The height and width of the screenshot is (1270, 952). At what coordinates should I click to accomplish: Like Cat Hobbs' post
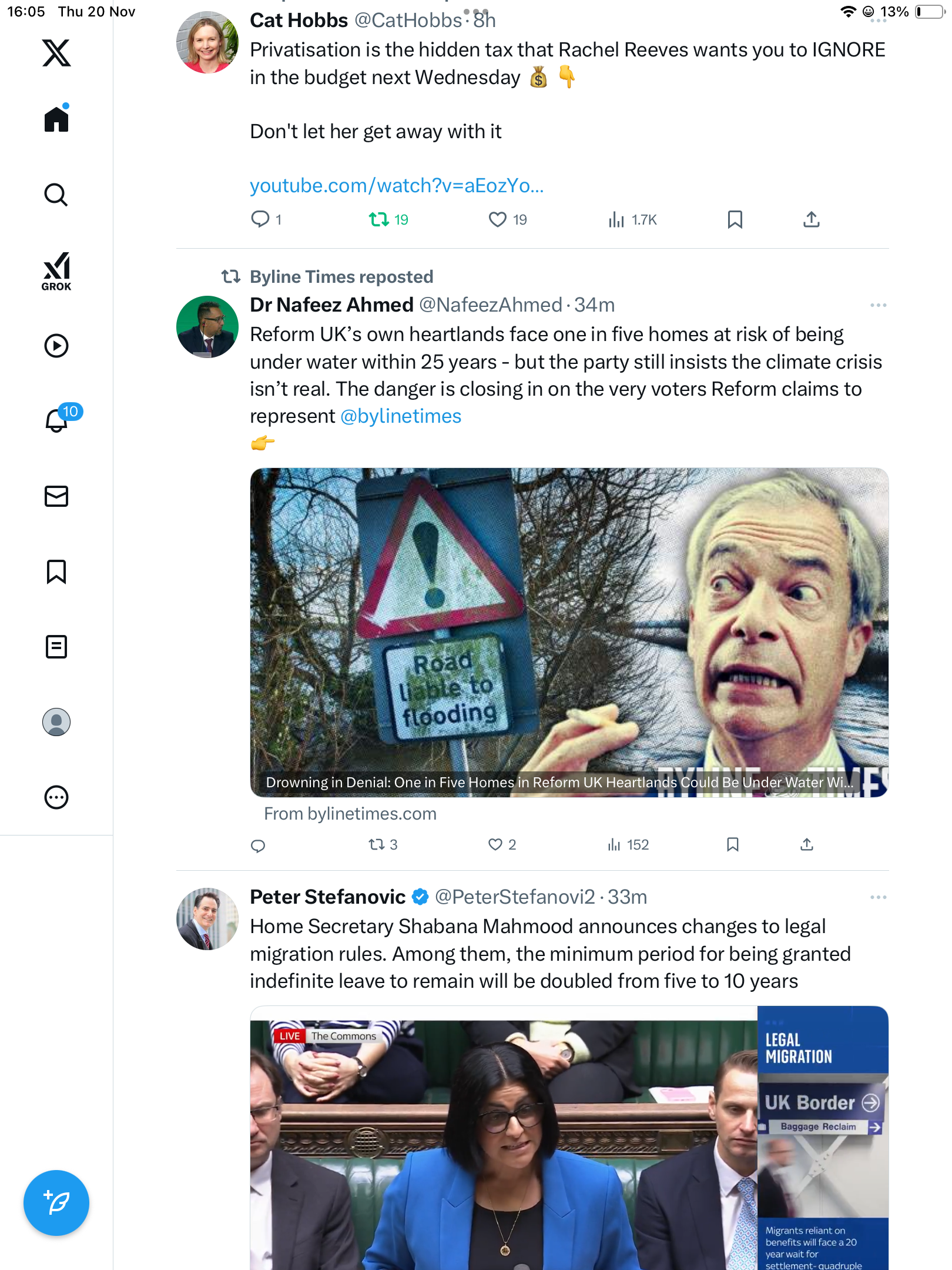pyautogui.click(x=498, y=220)
